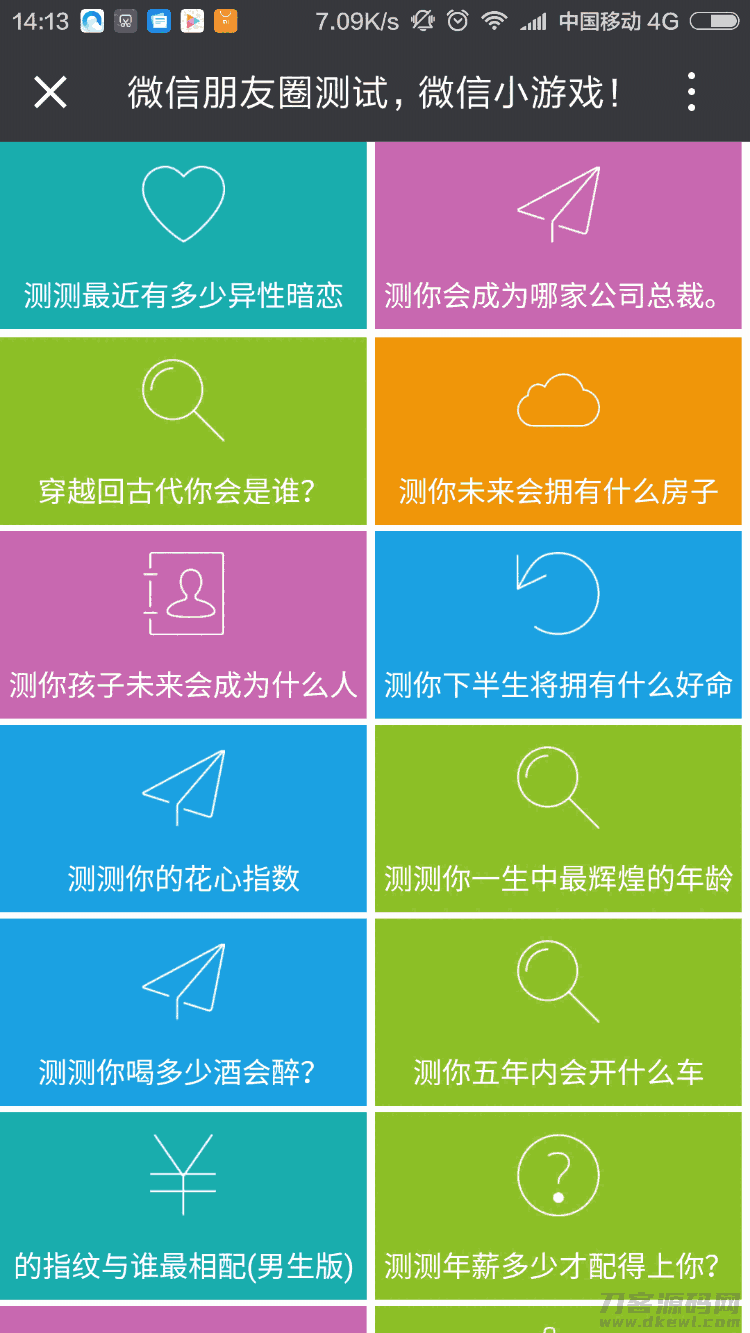The width and height of the screenshot is (750, 1333).
Task: Open the three-dot overflow menu
Action: click(x=691, y=91)
